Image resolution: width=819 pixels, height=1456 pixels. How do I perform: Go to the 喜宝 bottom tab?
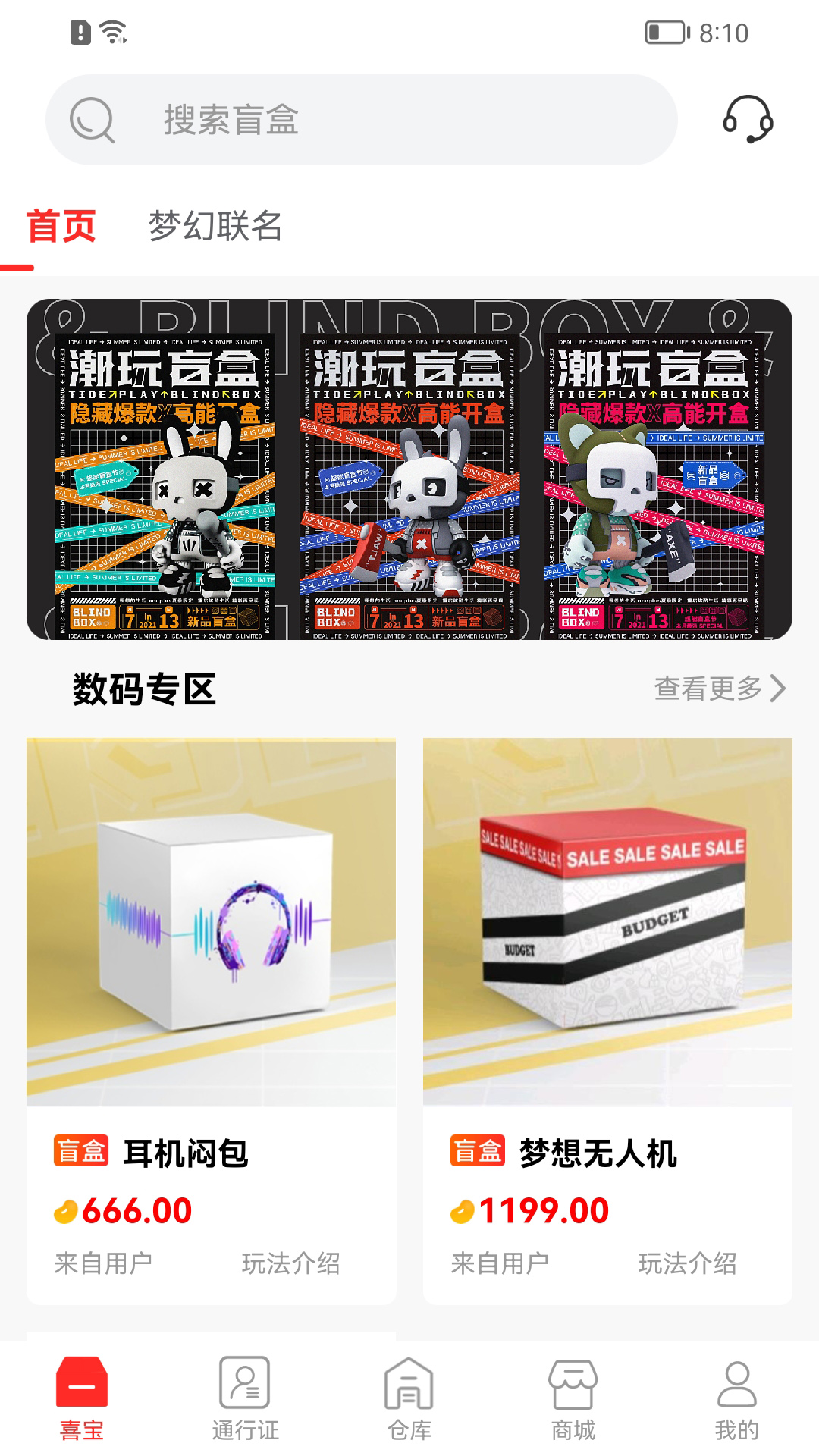point(82,1399)
